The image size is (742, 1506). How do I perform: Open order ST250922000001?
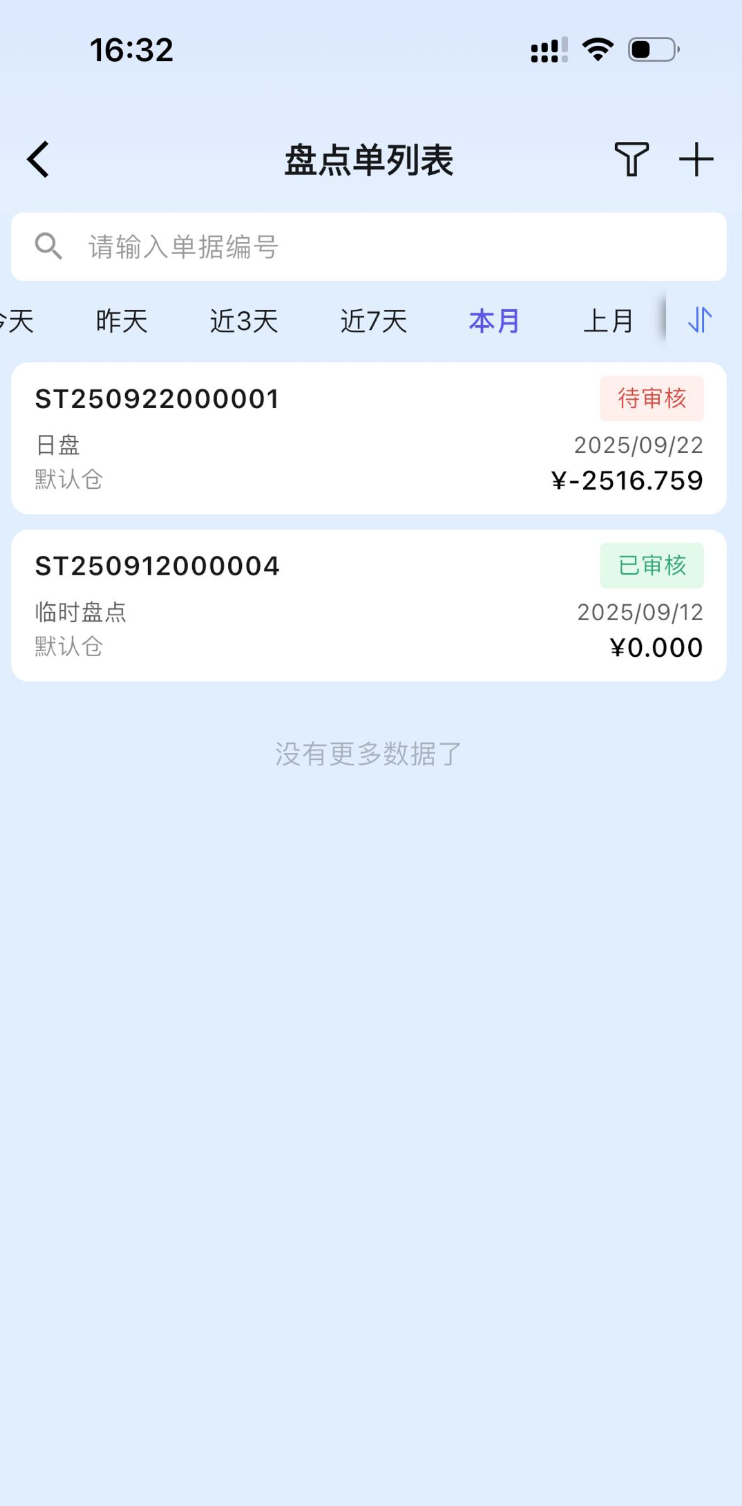[x=369, y=438]
